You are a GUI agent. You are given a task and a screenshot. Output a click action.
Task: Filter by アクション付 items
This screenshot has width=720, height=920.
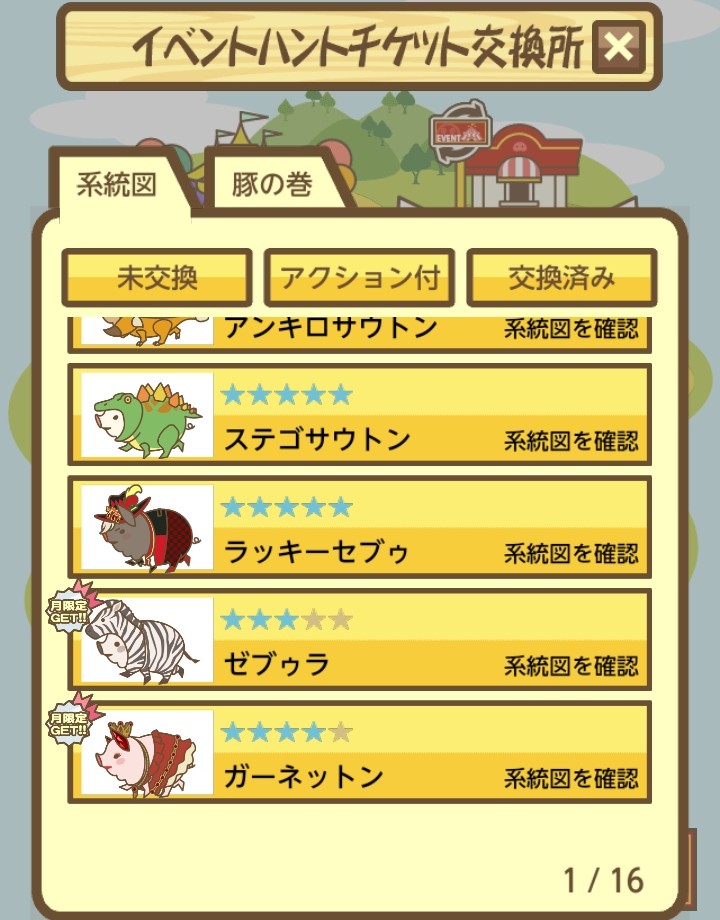(360, 278)
